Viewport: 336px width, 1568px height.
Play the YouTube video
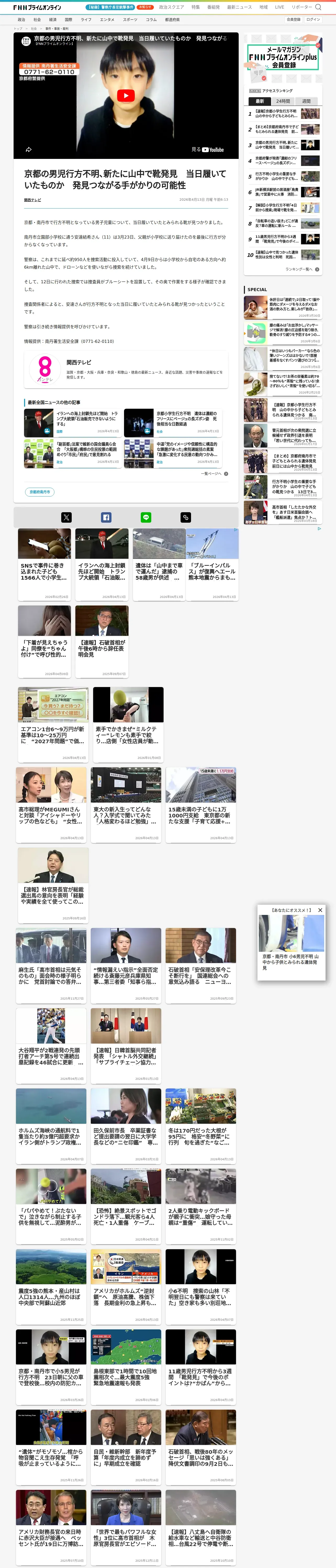click(x=126, y=96)
